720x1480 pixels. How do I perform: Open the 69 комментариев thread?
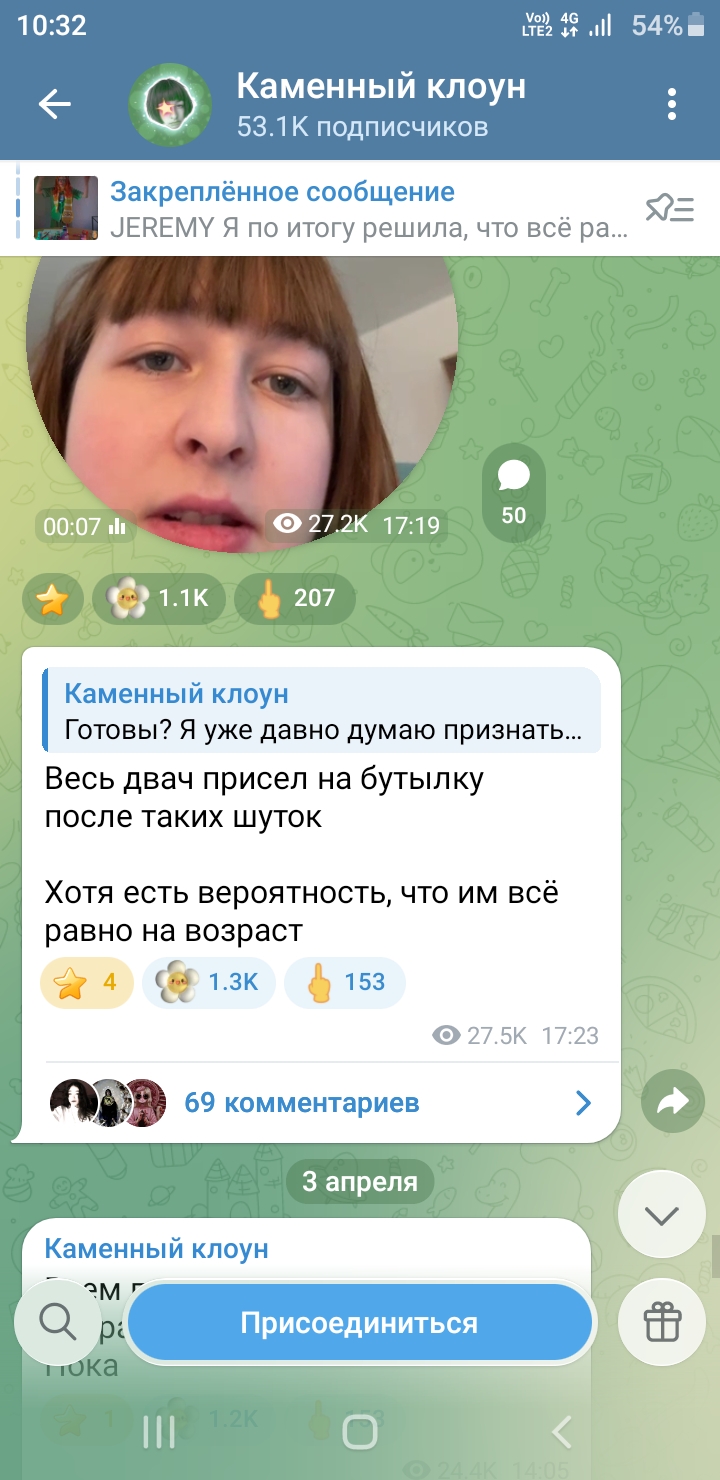(x=320, y=1103)
